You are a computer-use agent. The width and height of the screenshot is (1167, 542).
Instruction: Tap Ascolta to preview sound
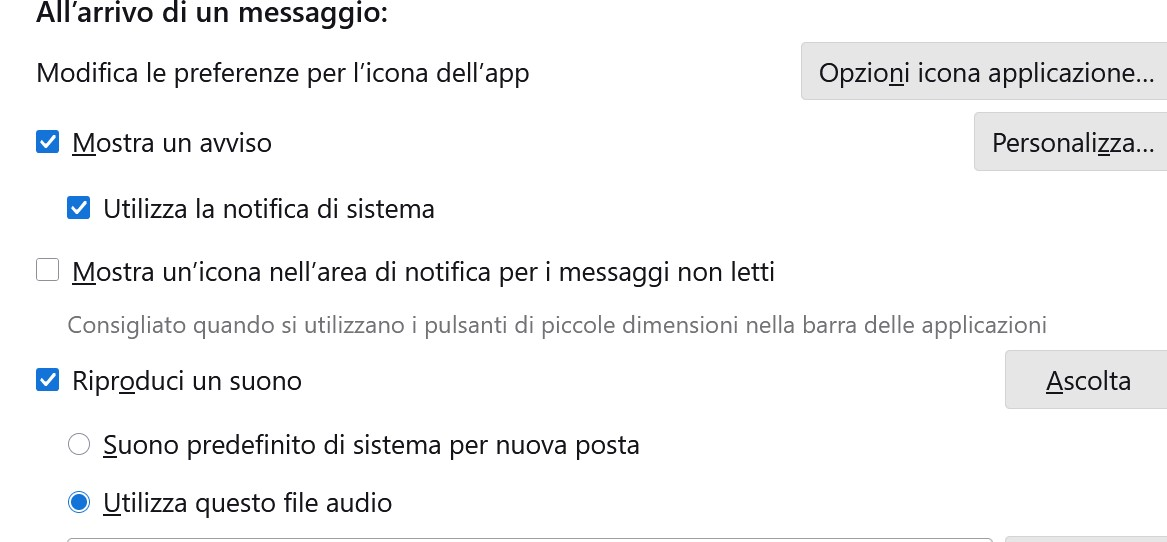tap(1087, 380)
